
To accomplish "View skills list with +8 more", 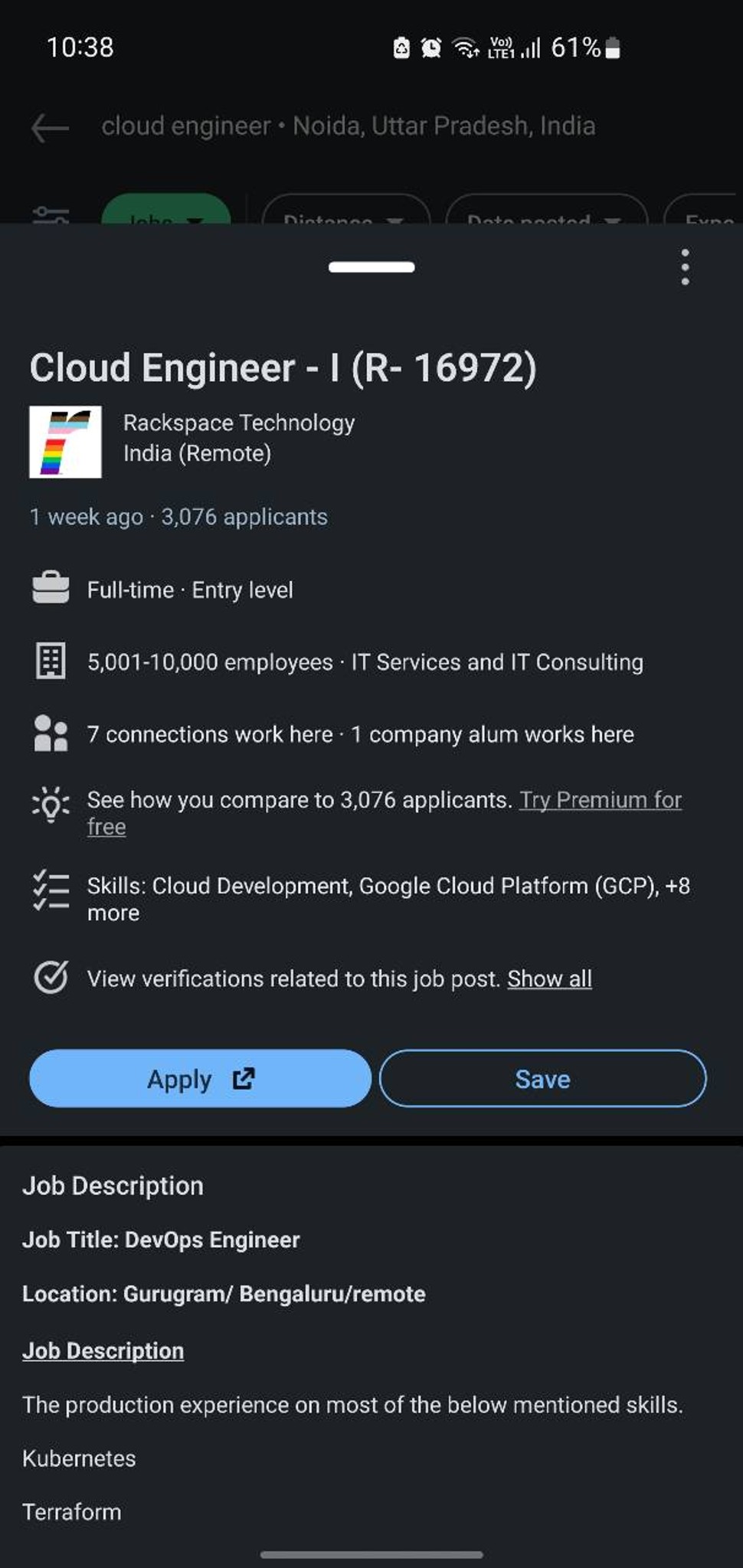I will pyautogui.click(x=388, y=899).
